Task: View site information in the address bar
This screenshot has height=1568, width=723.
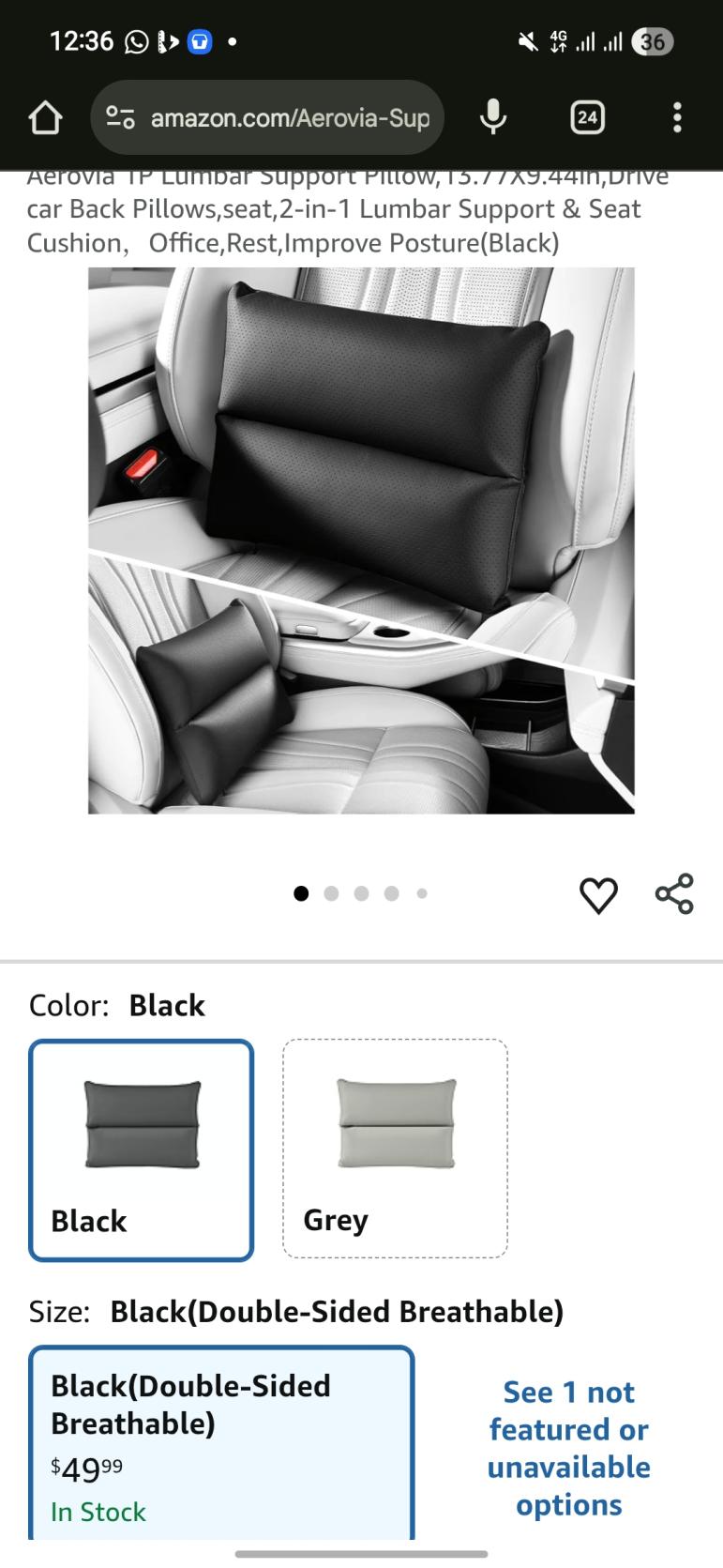Action: point(121,118)
